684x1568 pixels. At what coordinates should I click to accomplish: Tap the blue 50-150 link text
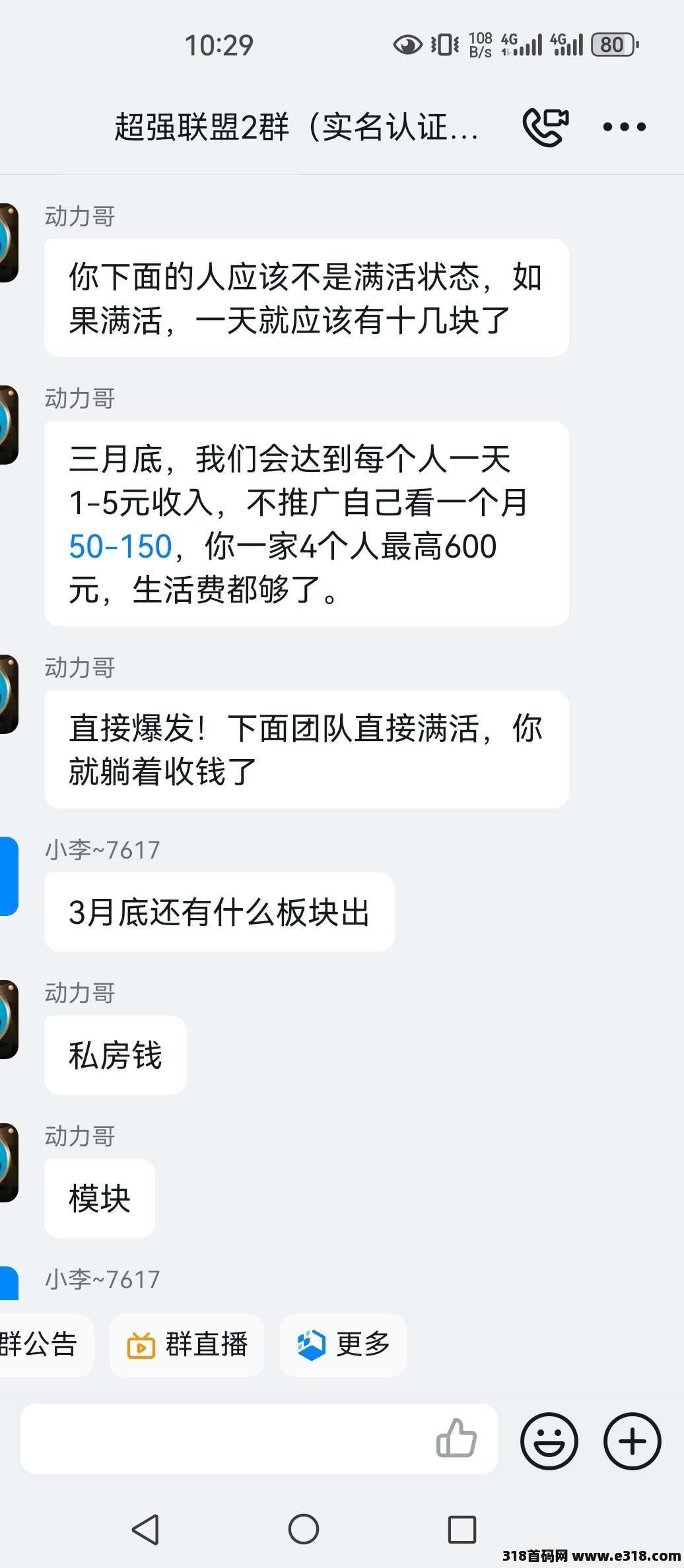point(120,546)
